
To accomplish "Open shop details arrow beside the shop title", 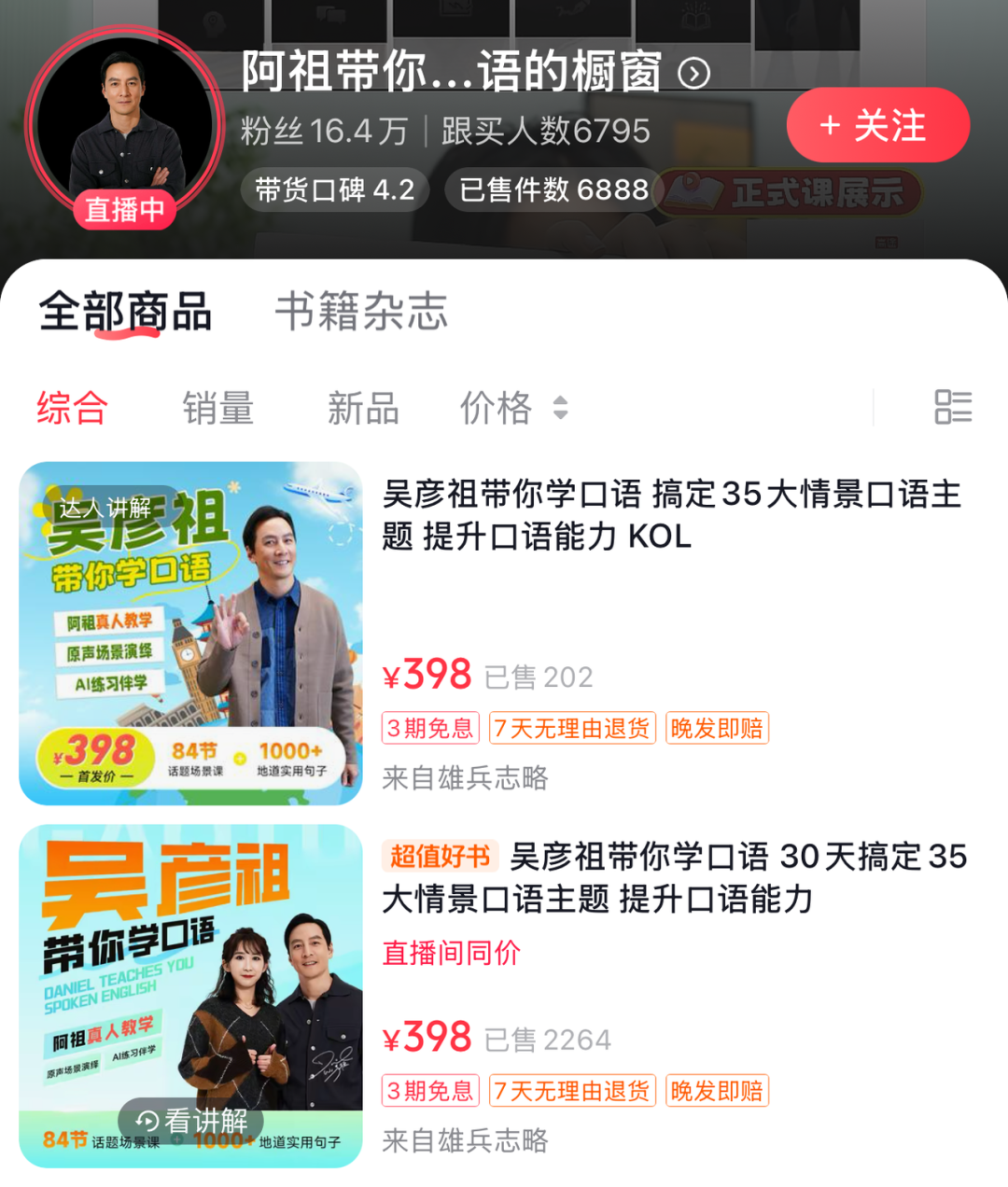I will 694,73.
